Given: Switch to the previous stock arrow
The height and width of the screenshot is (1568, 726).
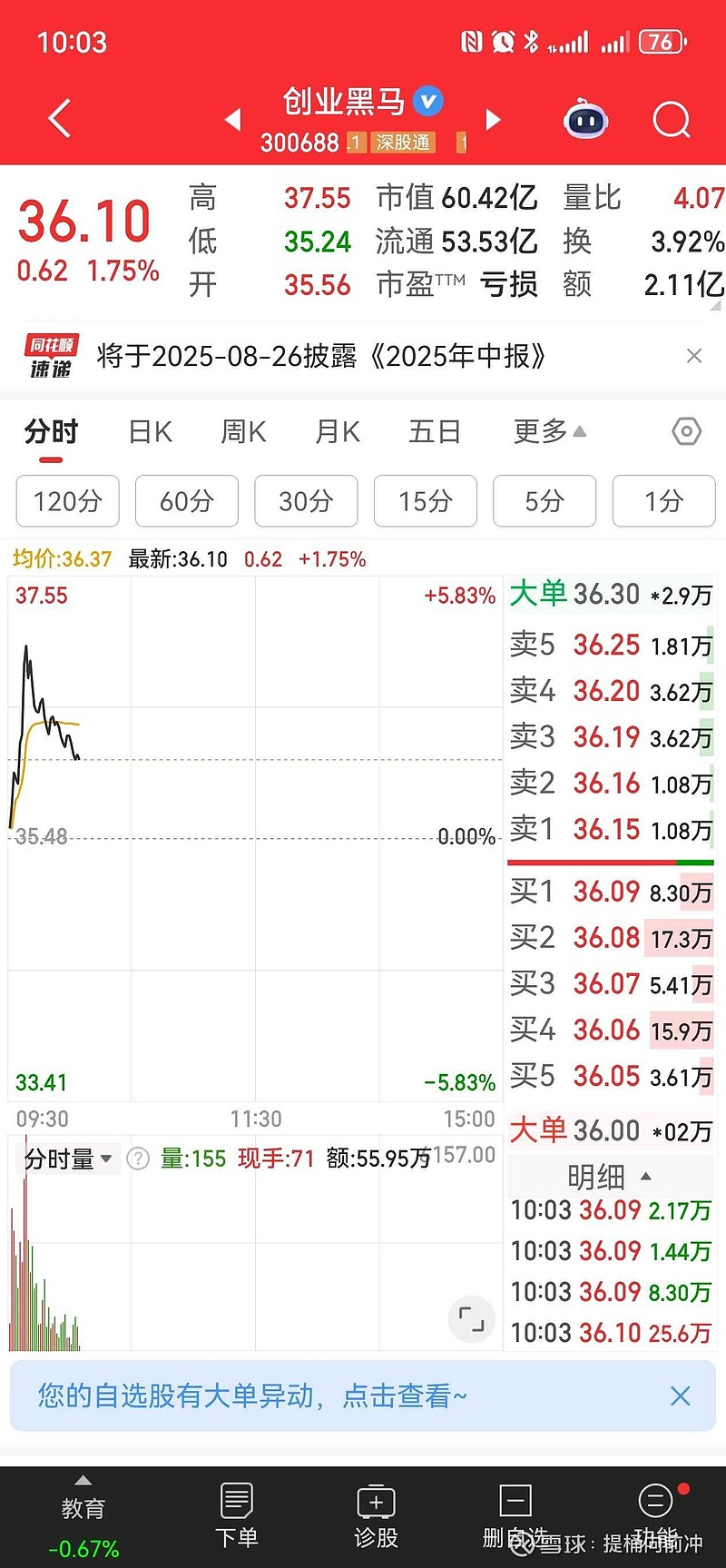Looking at the screenshot, I should (x=233, y=119).
